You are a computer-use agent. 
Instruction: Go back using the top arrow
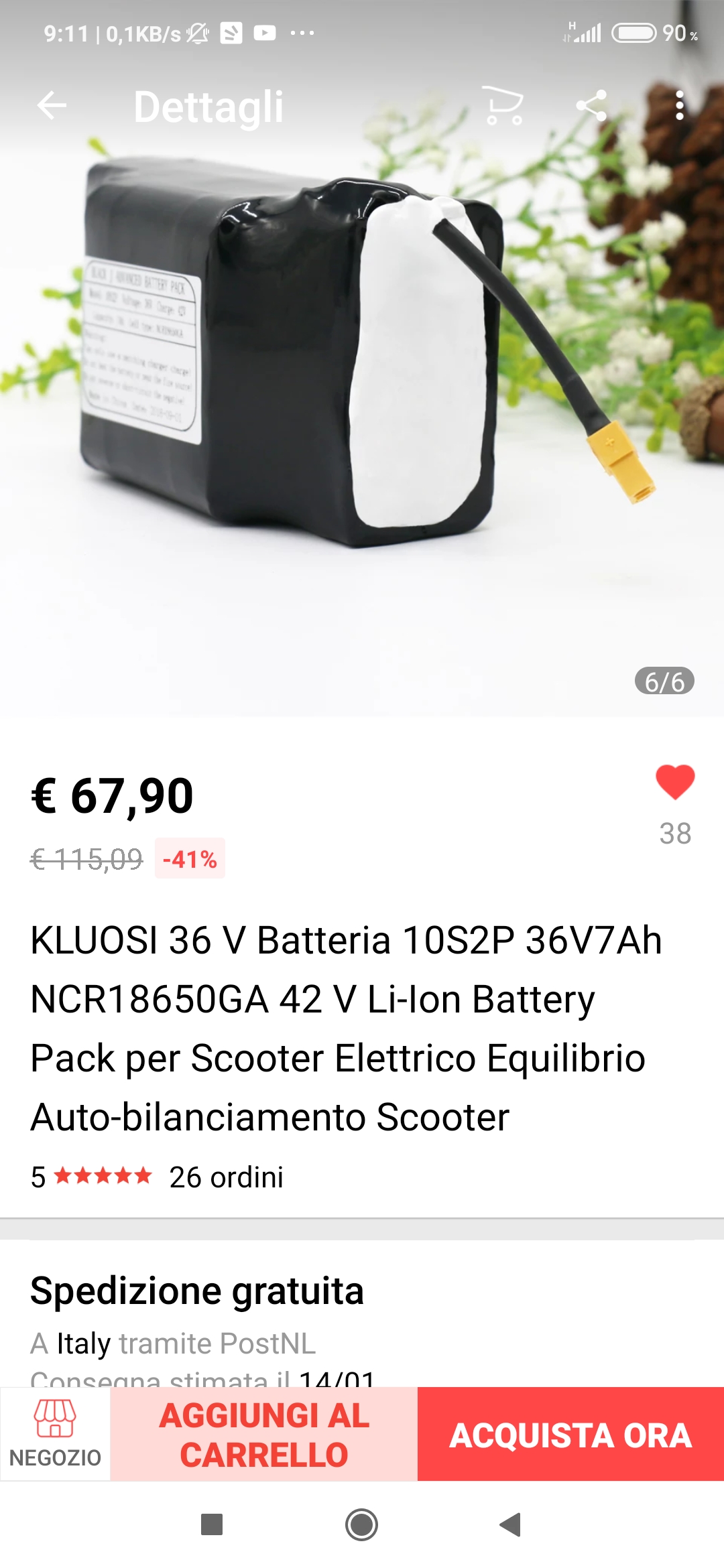52,106
